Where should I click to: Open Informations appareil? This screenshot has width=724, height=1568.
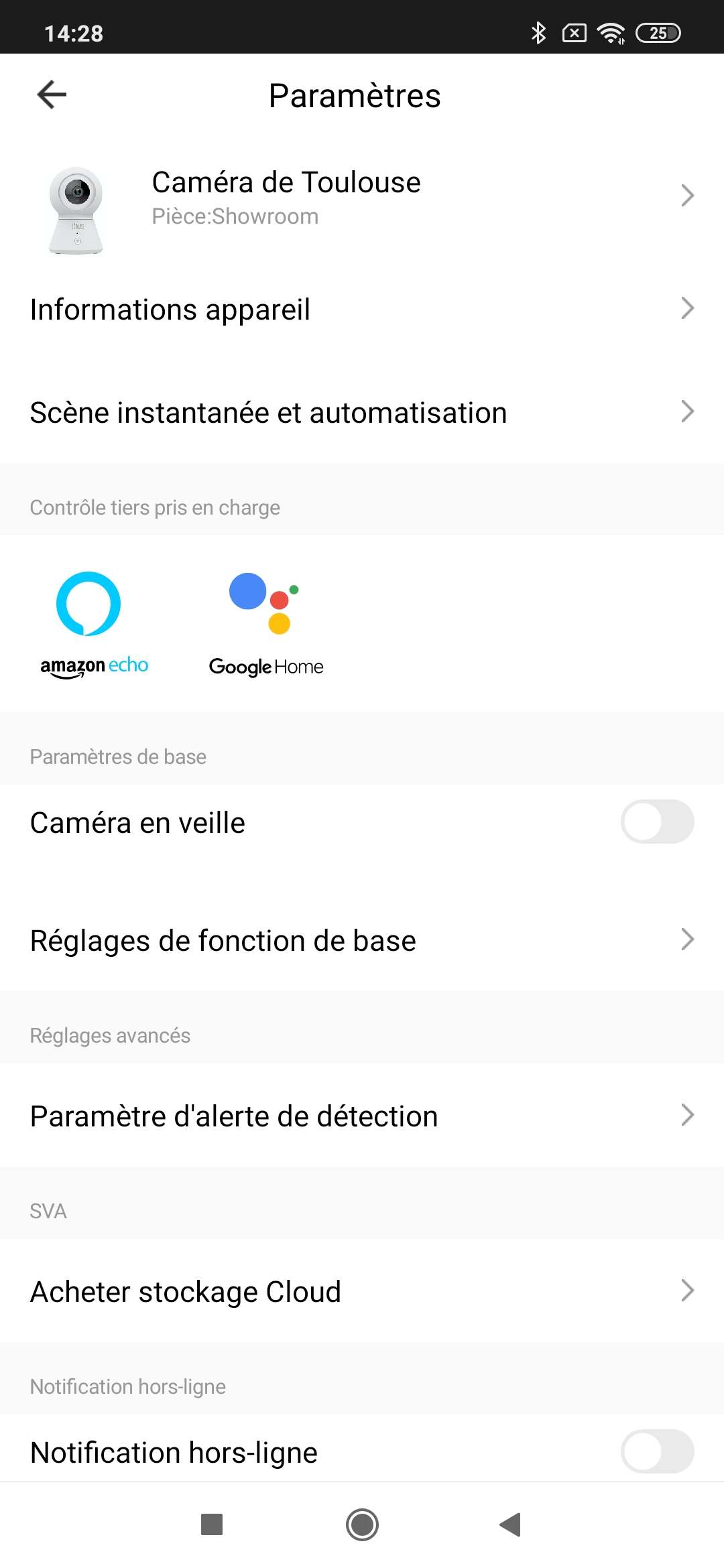point(362,310)
